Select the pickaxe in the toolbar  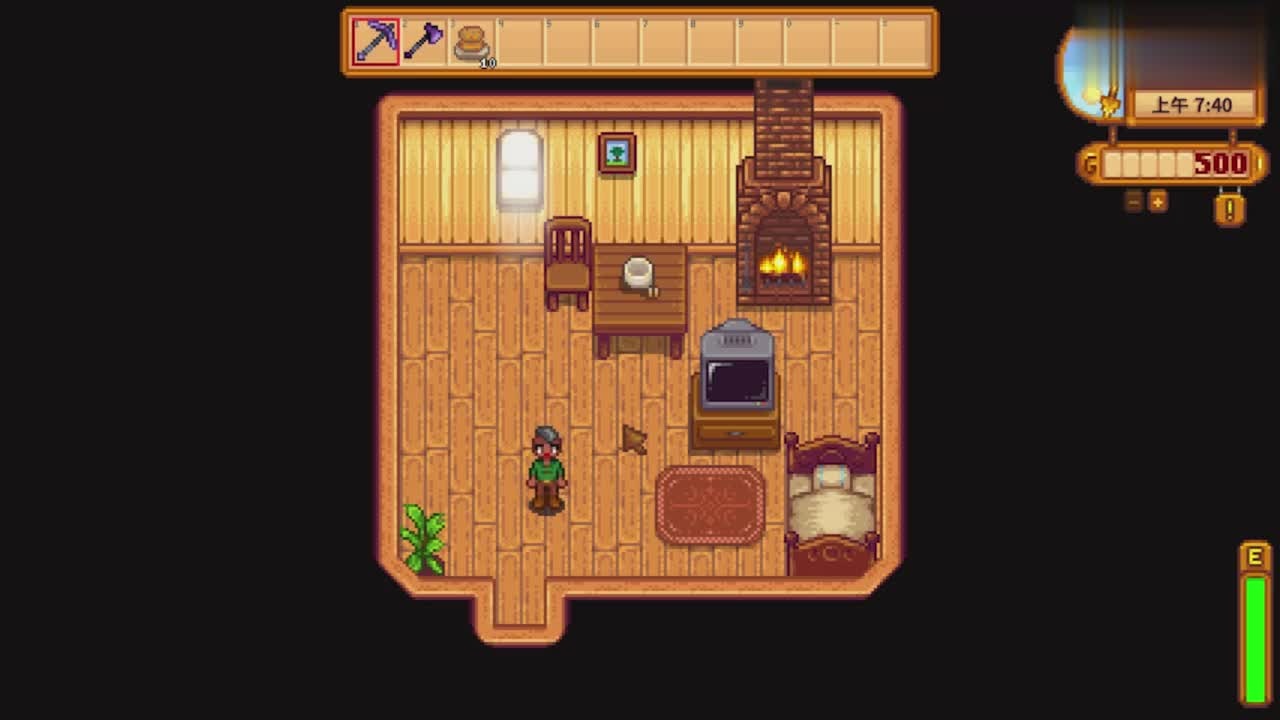pos(376,42)
